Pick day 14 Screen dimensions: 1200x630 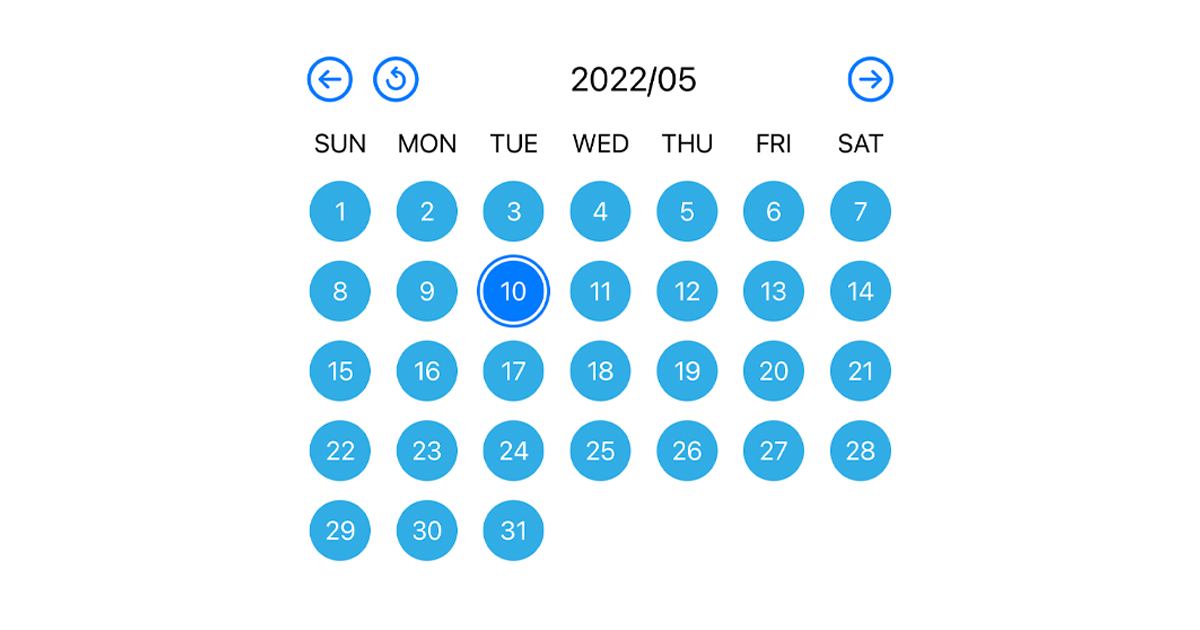click(x=860, y=291)
